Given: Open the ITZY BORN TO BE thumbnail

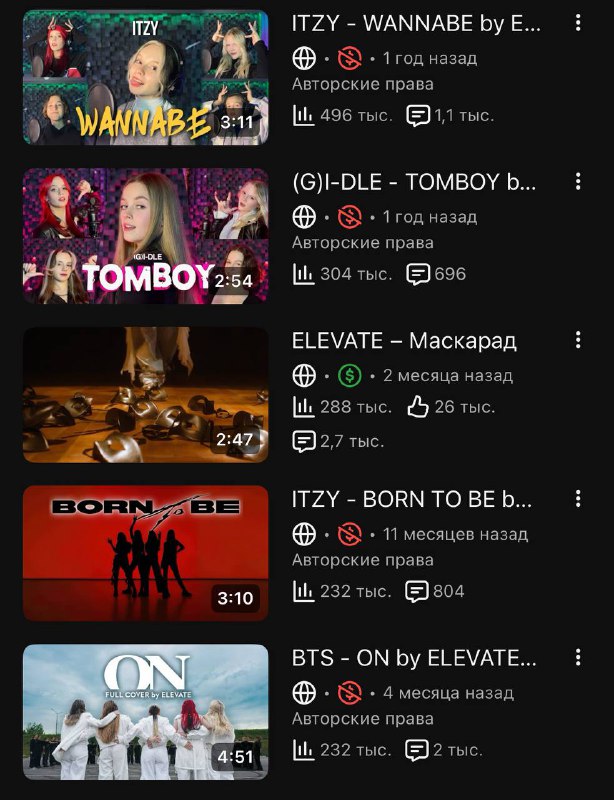Looking at the screenshot, I should pos(145,553).
